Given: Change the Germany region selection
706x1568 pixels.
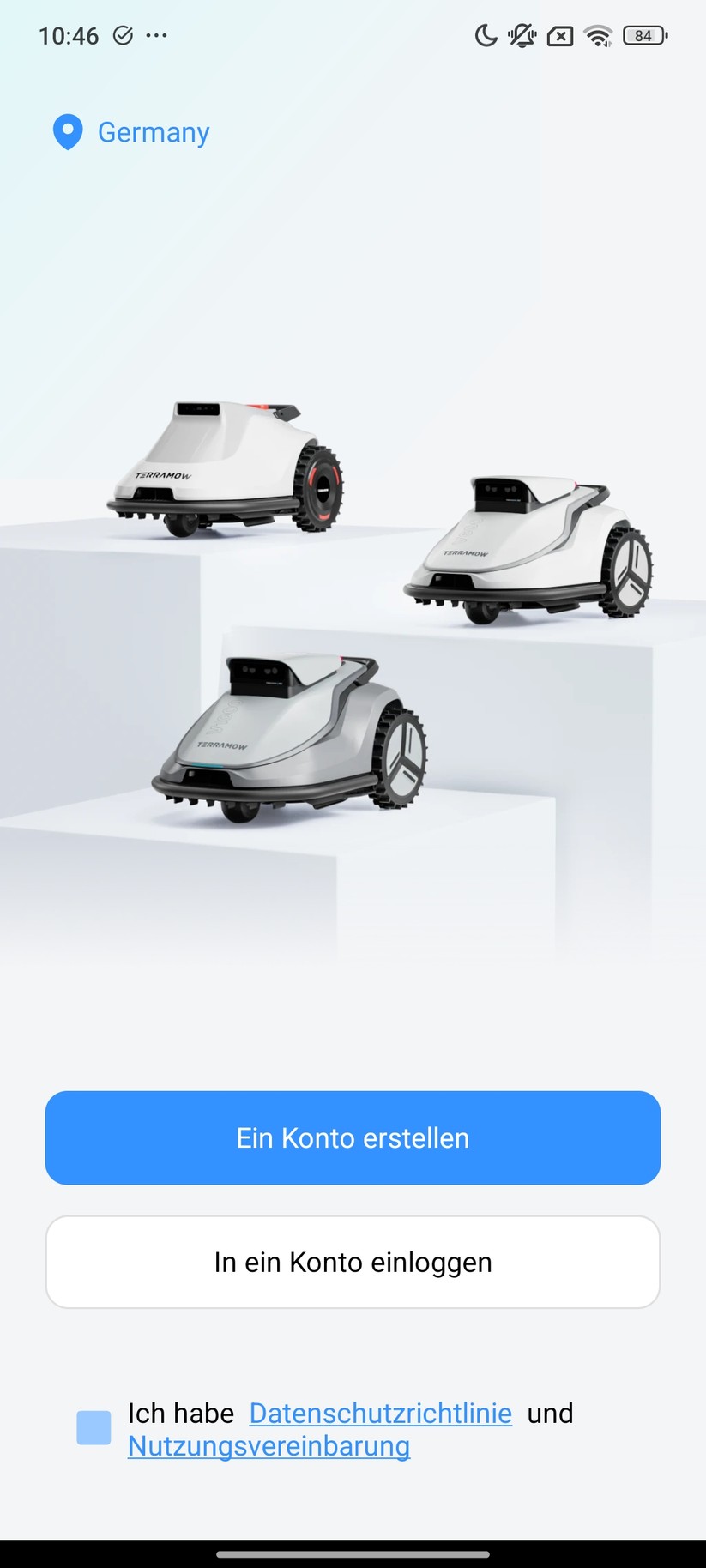Looking at the screenshot, I should tap(131, 132).
